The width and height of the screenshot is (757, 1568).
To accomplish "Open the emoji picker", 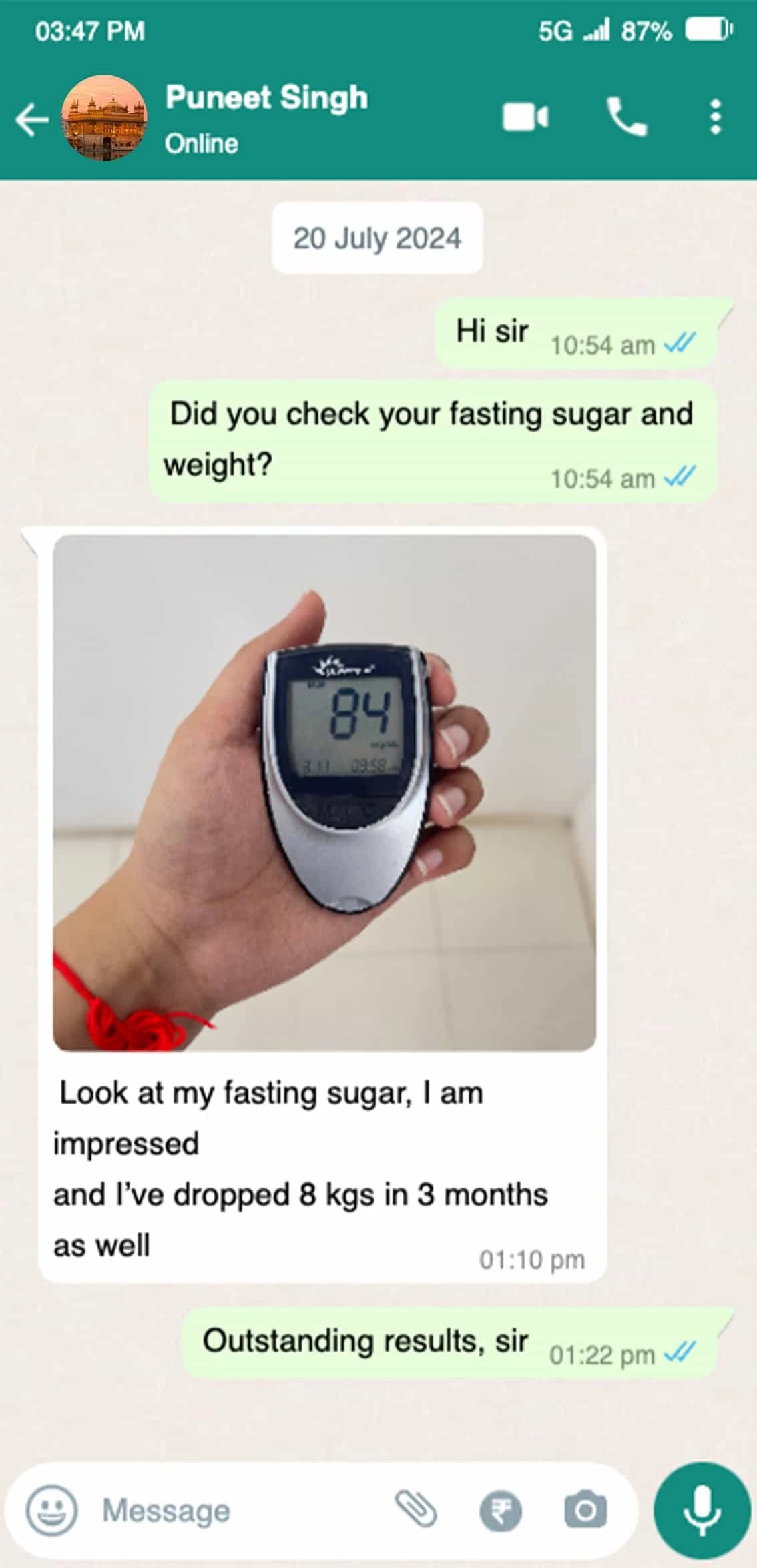I will [x=51, y=1509].
